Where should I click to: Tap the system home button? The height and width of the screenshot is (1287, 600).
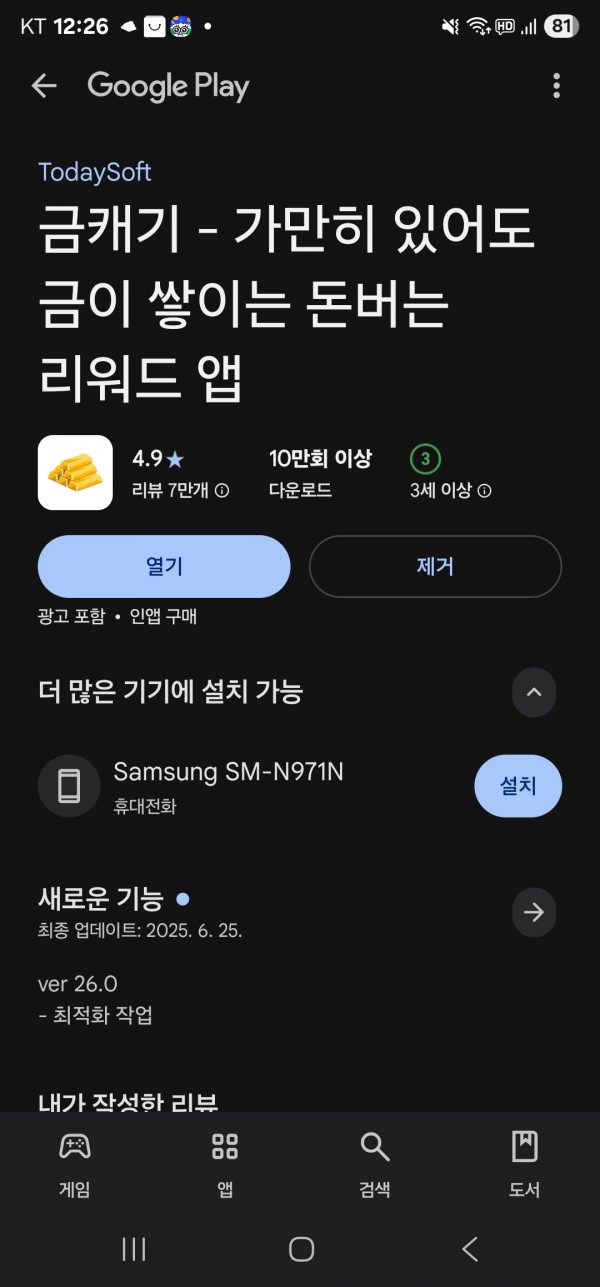301,1249
